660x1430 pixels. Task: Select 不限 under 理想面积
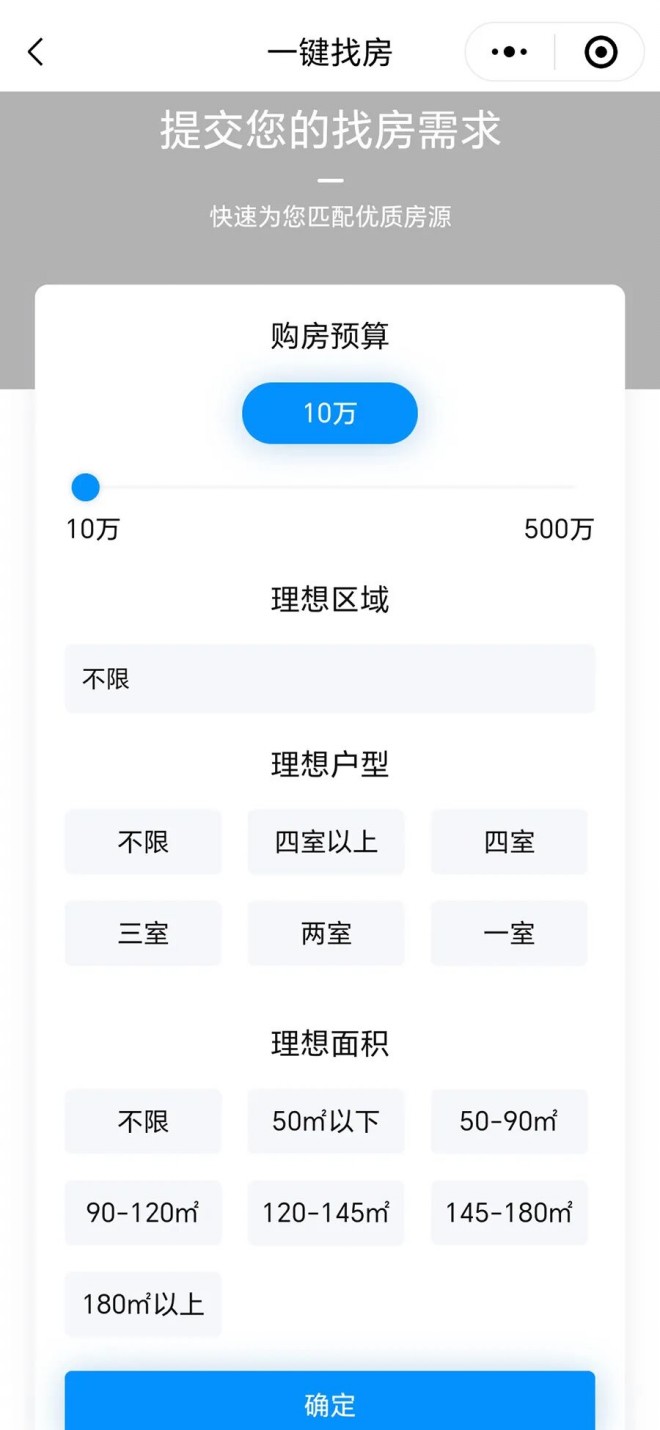pos(143,1122)
